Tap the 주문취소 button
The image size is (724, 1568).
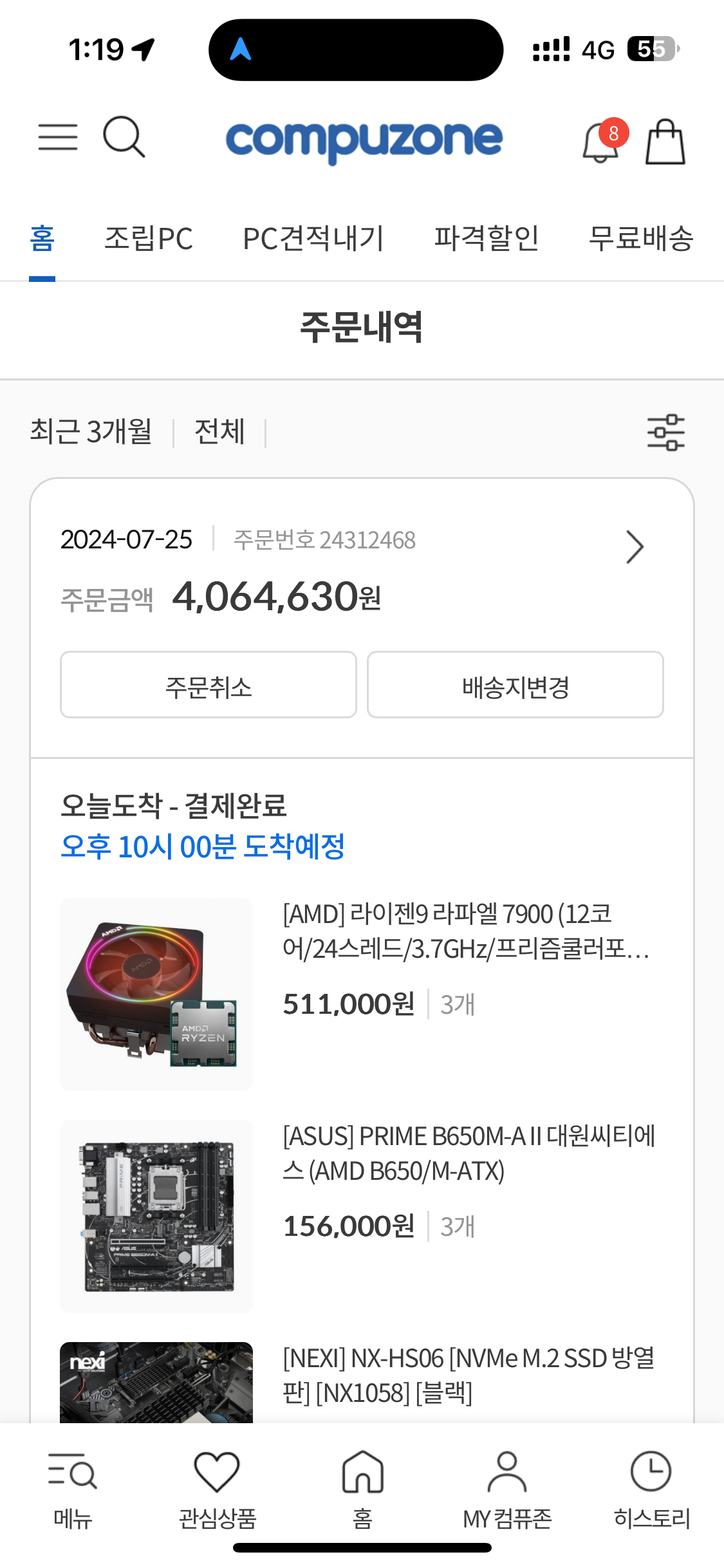pos(209,685)
